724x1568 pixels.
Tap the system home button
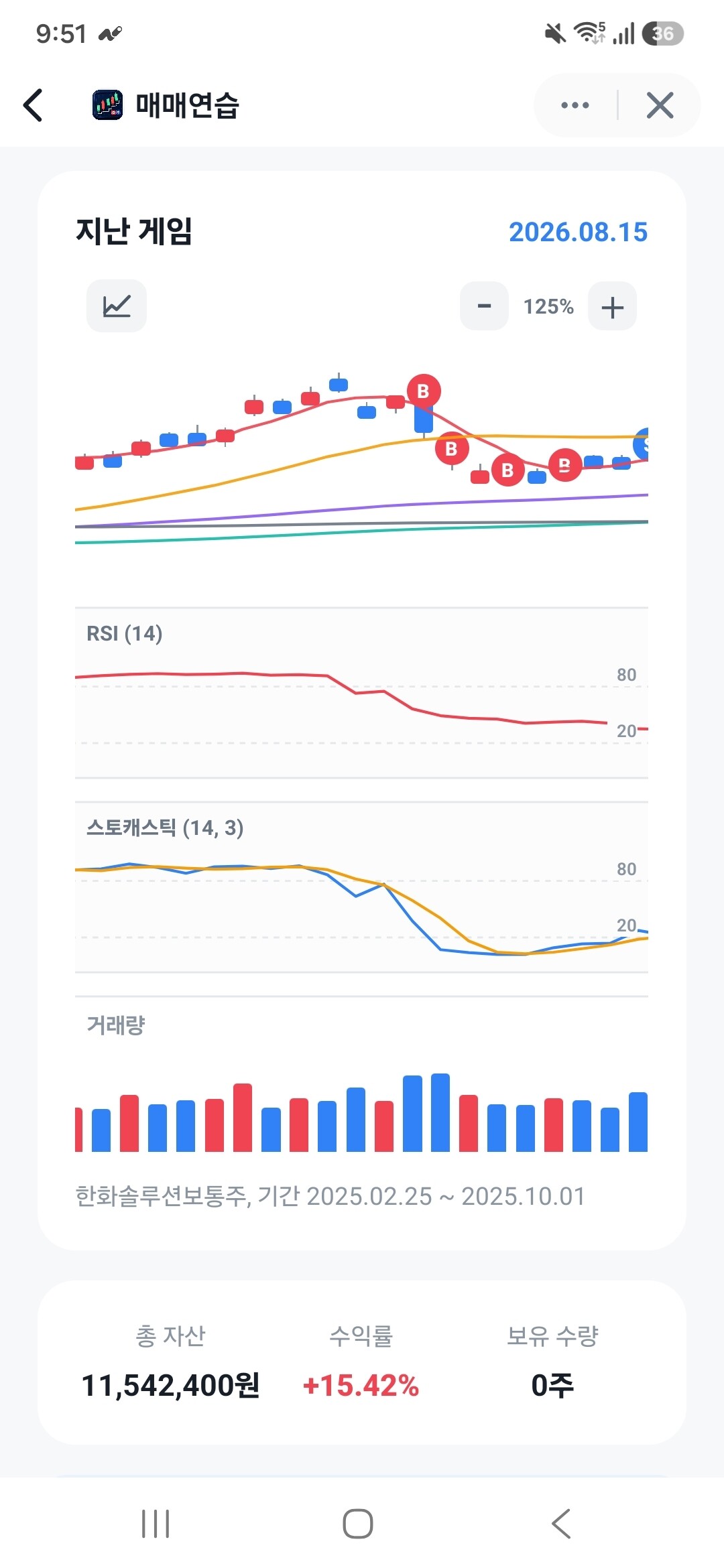(358, 1524)
